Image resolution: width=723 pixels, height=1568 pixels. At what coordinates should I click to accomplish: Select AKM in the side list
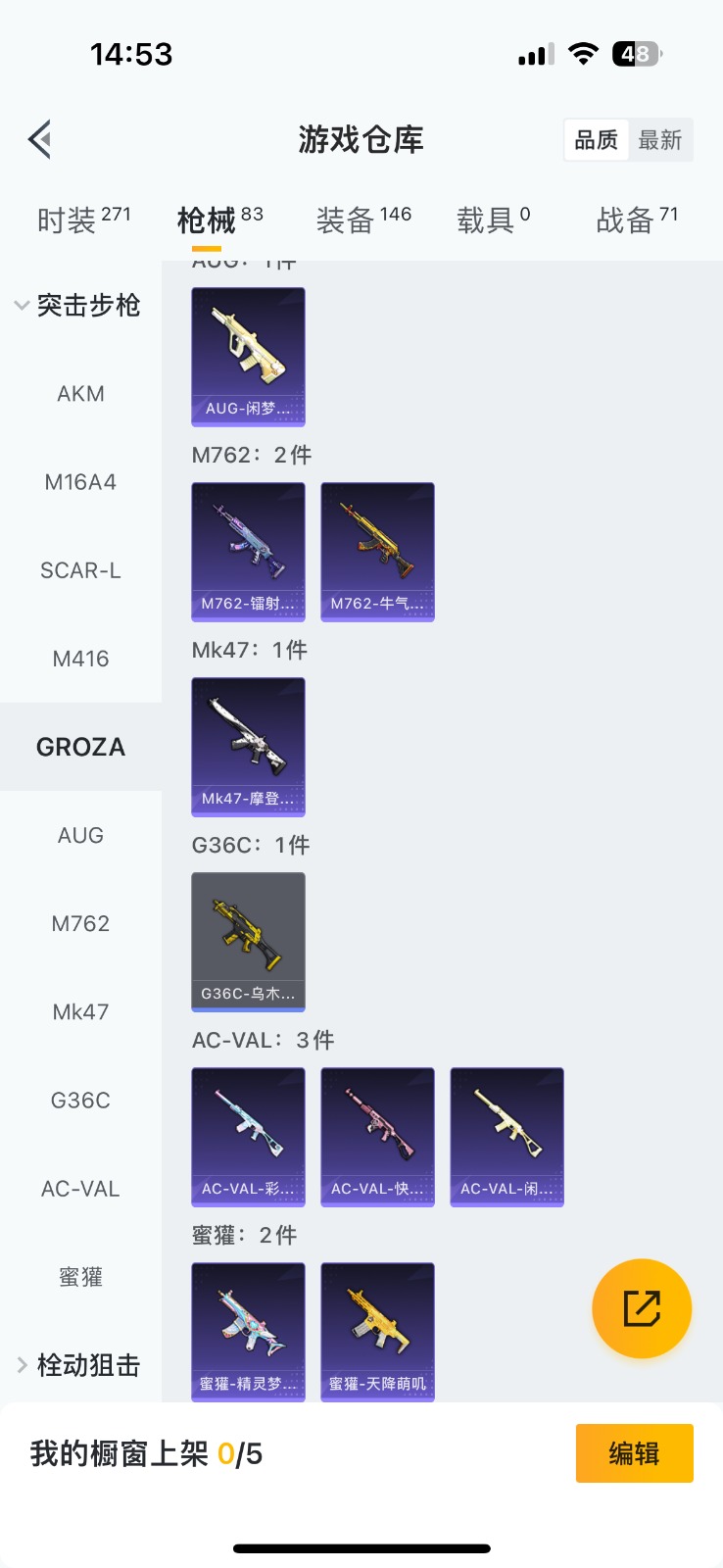pyautogui.click(x=80, y=394)
